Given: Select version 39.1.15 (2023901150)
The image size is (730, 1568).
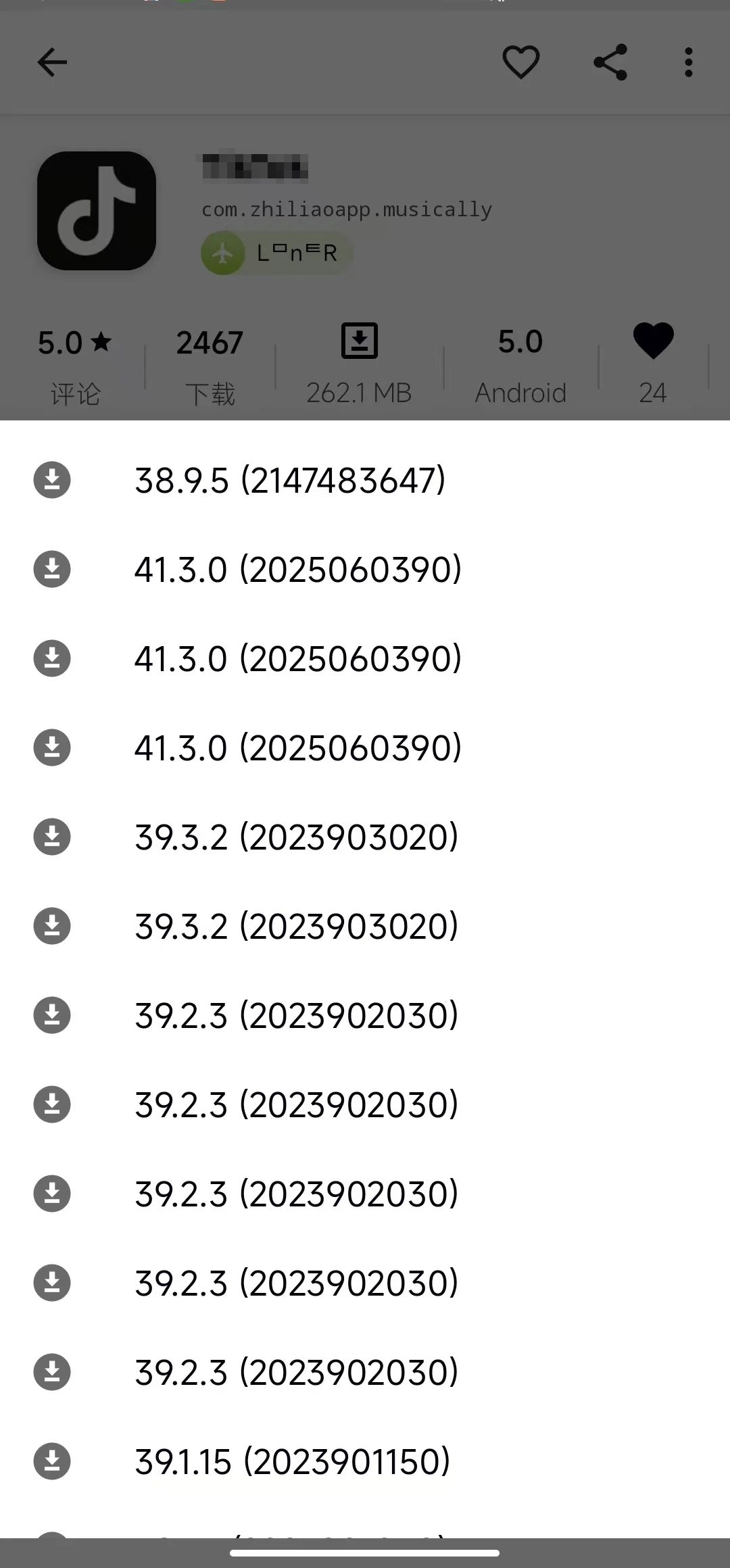Looking at the screenshot, I should tap(365, 1461).
